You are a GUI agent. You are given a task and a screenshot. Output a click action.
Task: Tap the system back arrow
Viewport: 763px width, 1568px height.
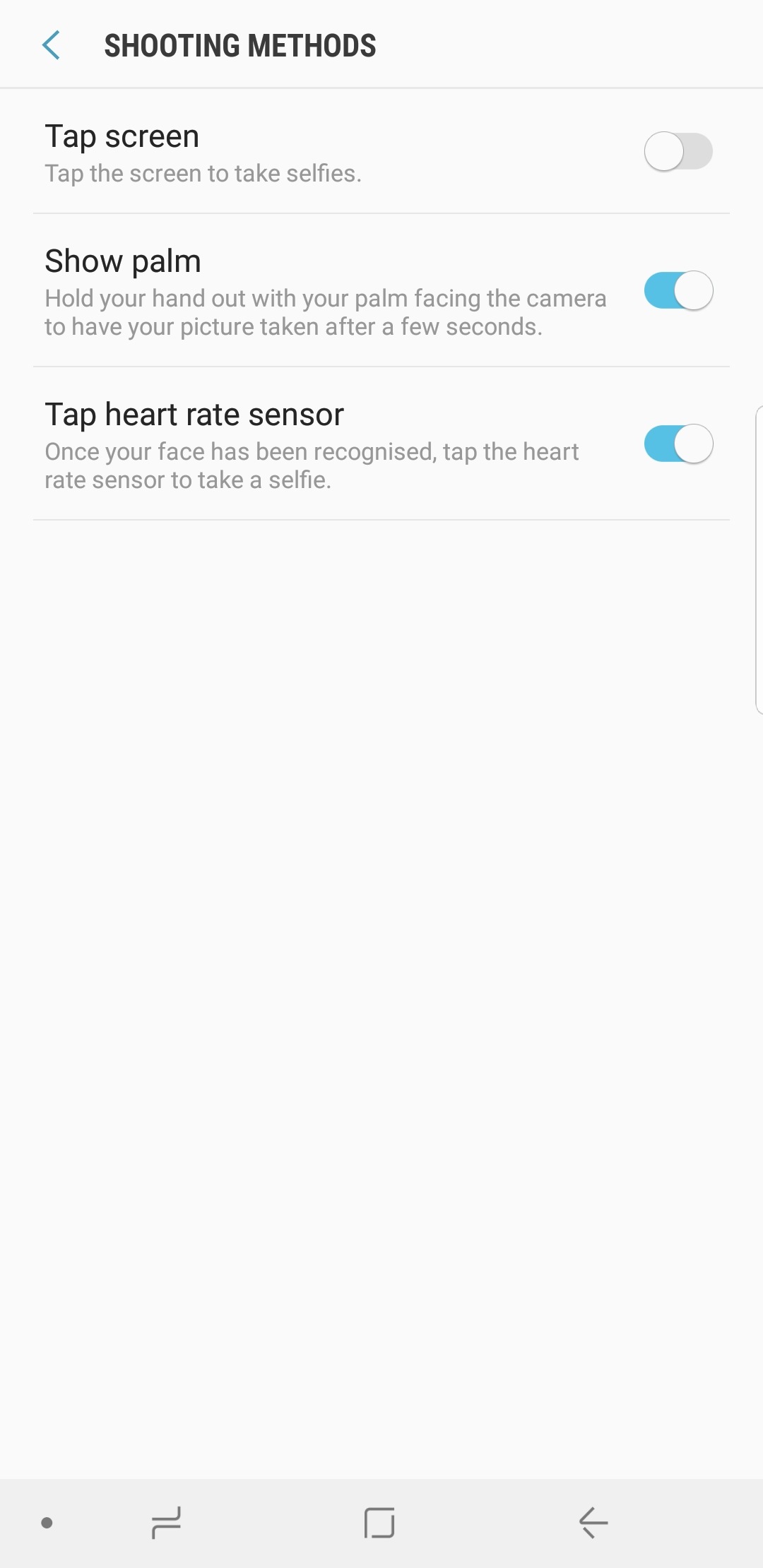click(593, 1523)
